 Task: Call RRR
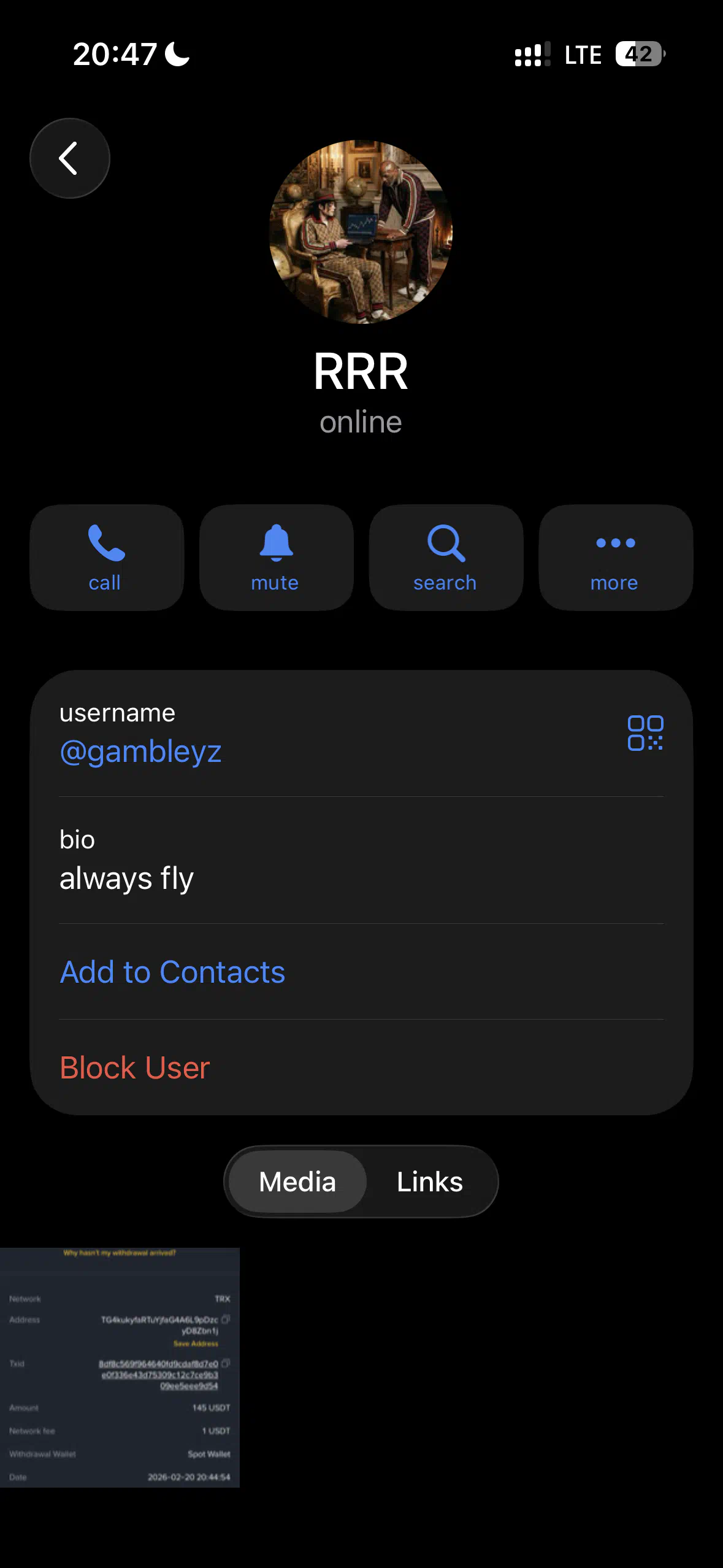coord(107,557)
